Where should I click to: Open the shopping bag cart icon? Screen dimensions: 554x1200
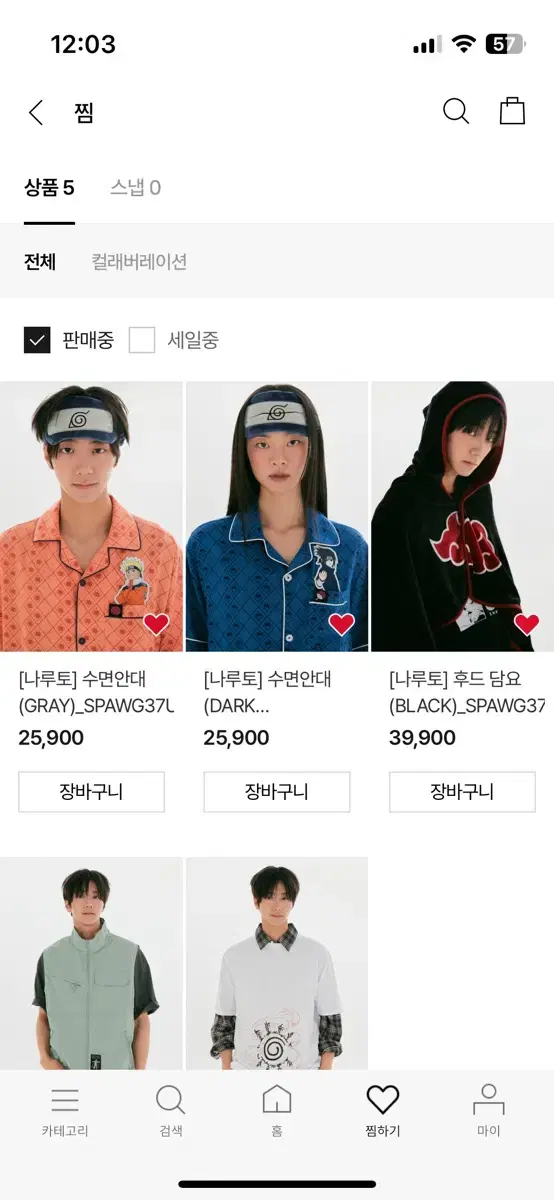512,111
